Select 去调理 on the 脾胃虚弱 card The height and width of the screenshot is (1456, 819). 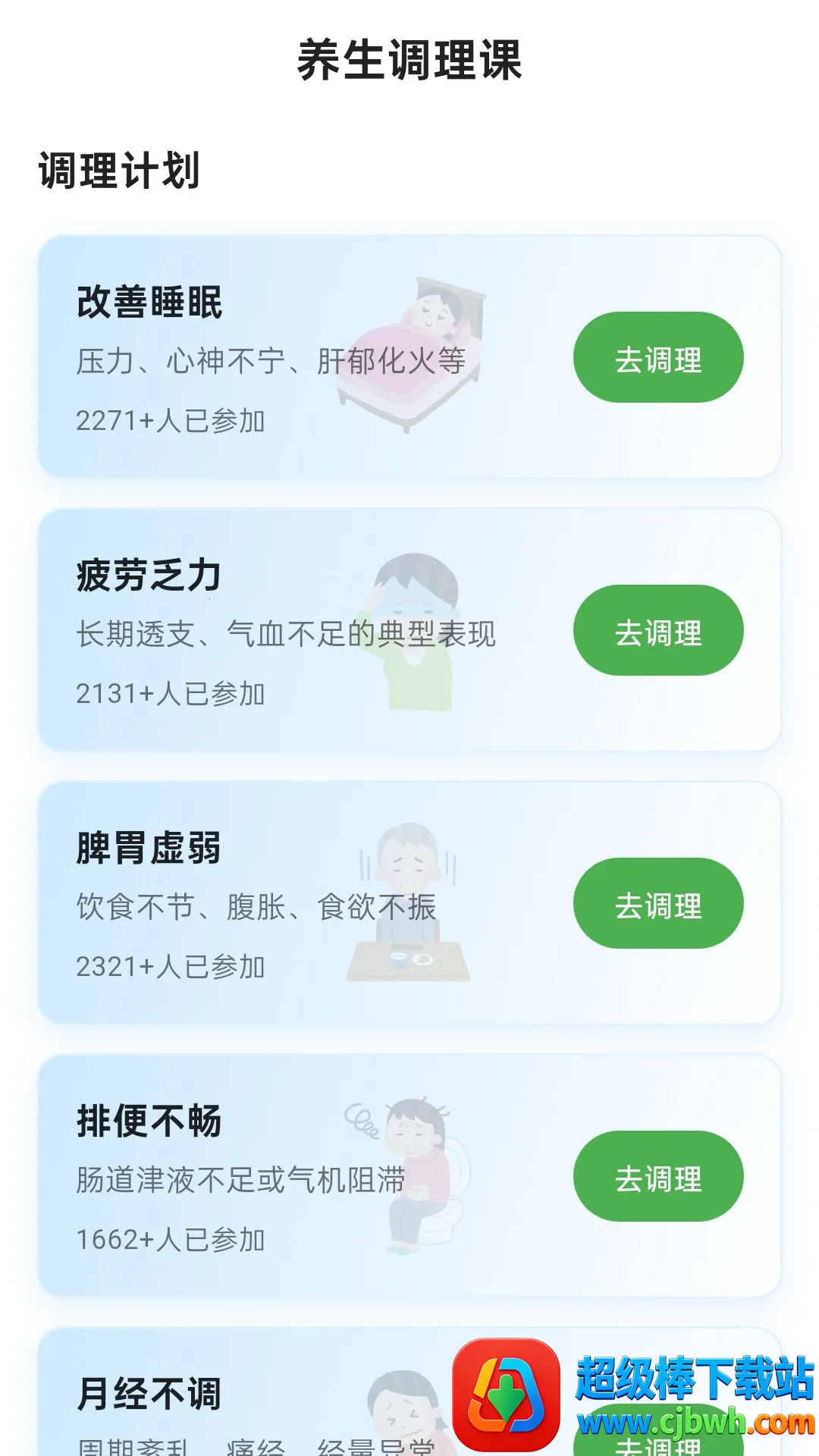658,904
